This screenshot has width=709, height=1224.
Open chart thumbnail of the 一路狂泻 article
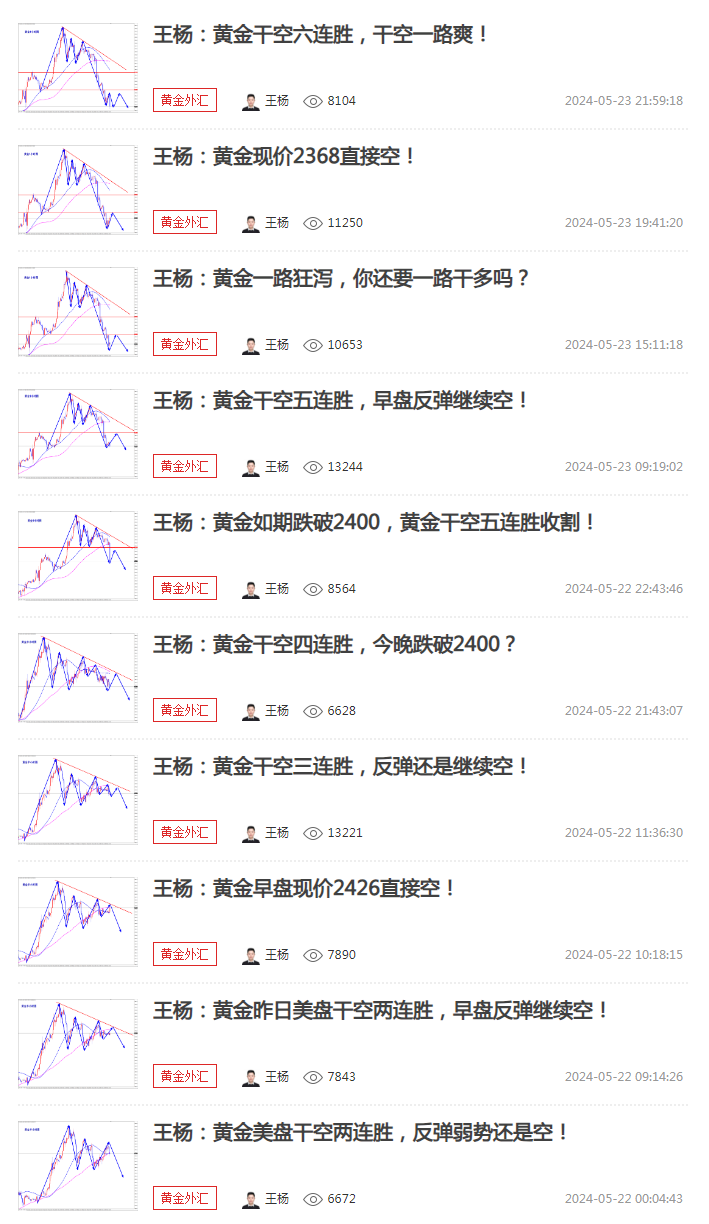78,311
